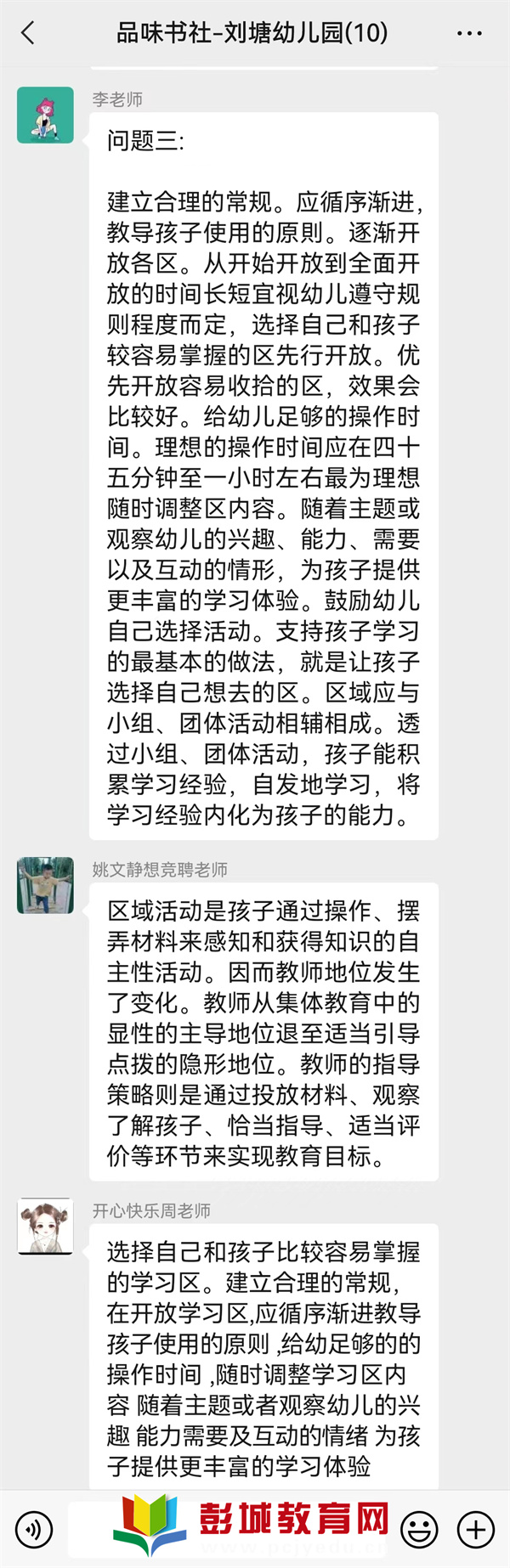Open the emoji picker
The width and height of the screenshot is (510, 1568).
(x=419, y=1530)
